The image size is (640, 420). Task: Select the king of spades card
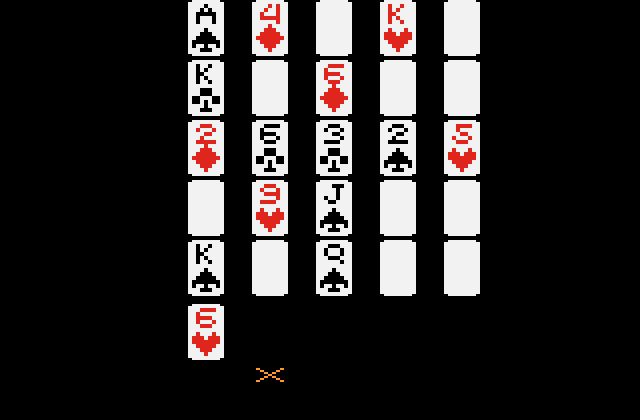click(x=206, y=267)
